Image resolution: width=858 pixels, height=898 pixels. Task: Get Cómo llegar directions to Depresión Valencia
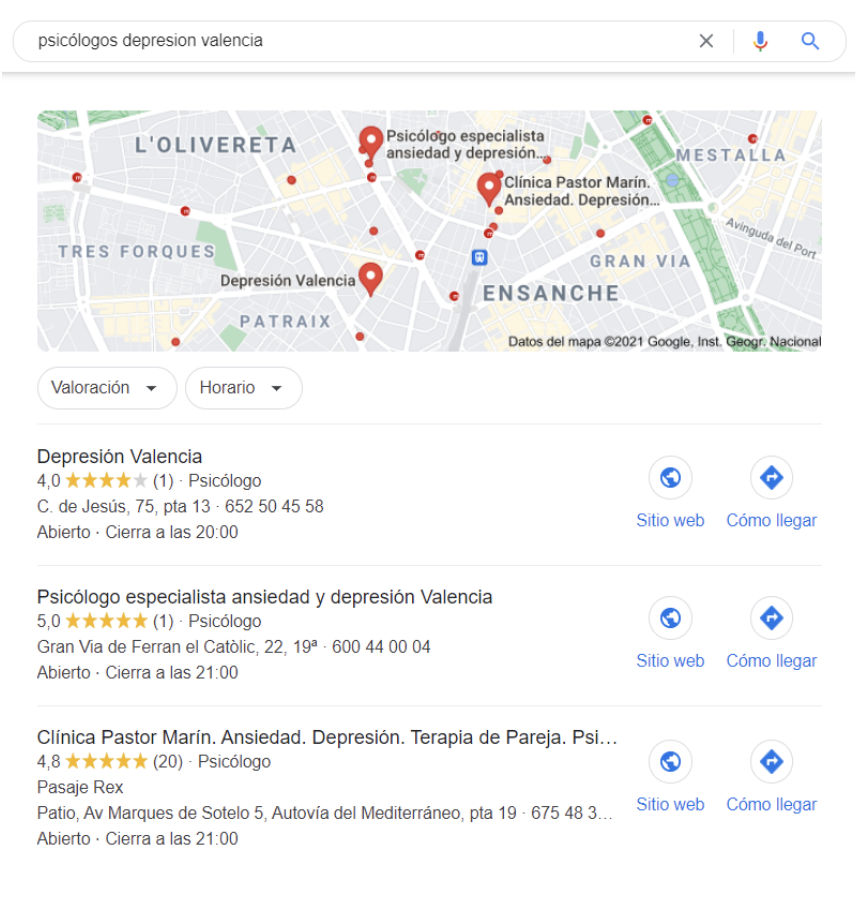click(771, 492)
